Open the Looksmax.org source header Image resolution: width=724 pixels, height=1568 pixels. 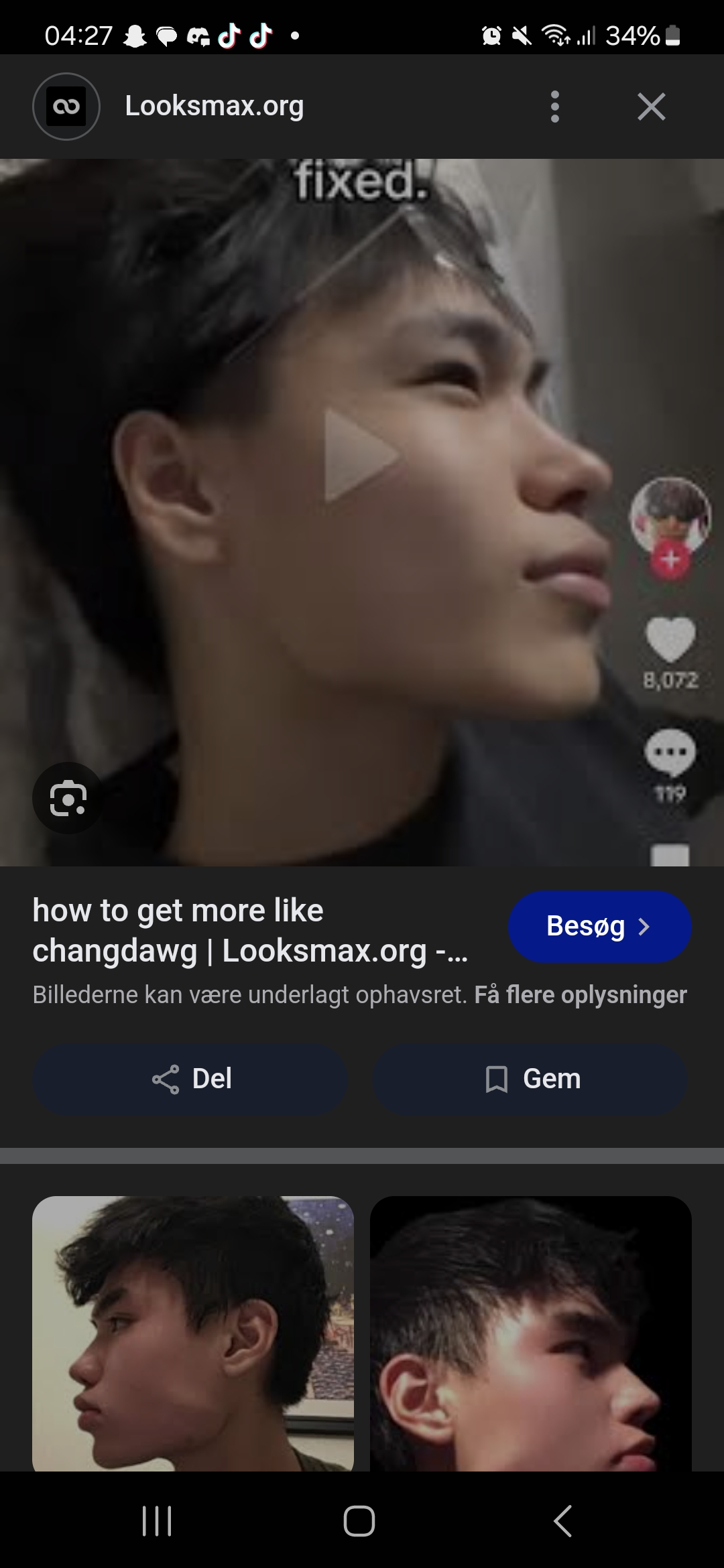pyautogui.click(x=215, y=106)
